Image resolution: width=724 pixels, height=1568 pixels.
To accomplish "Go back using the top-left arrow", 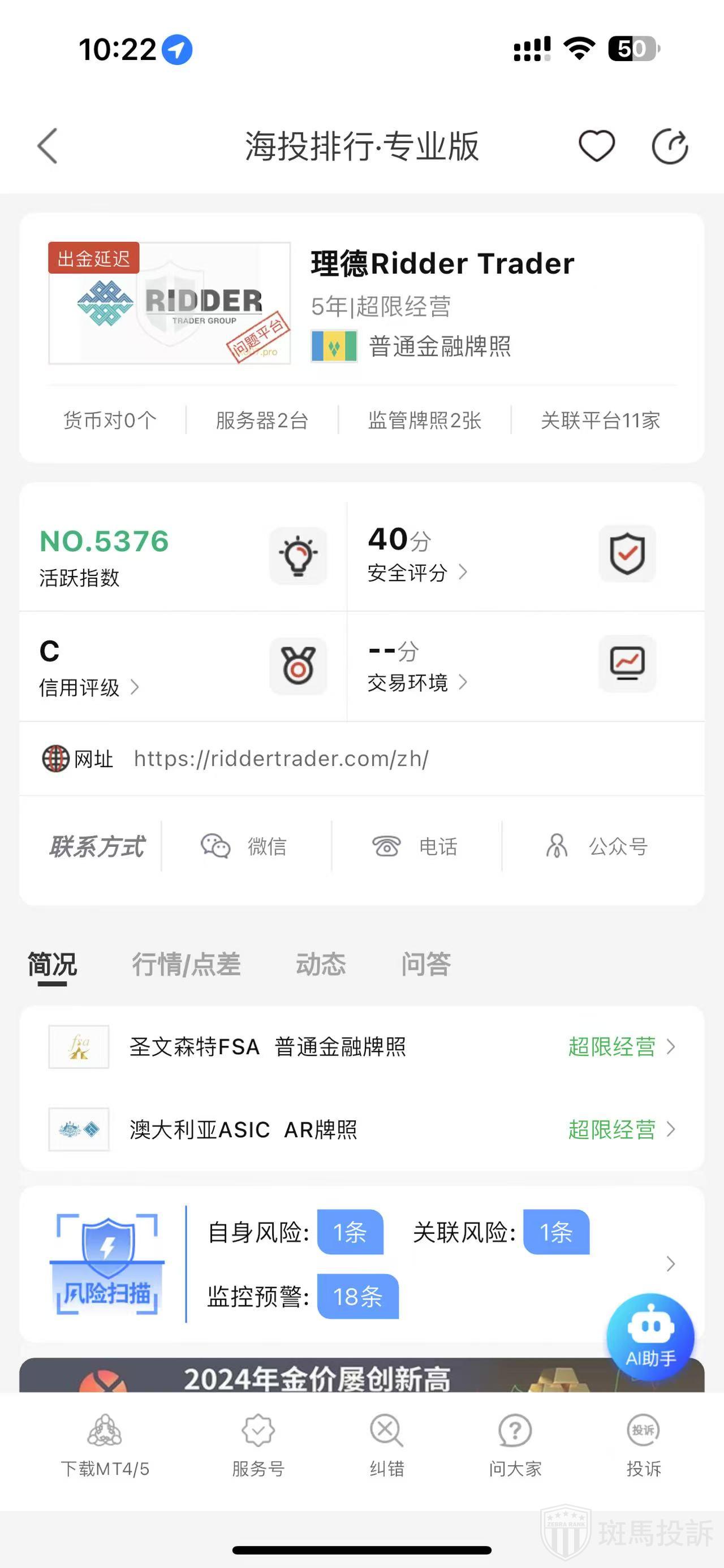I will tap(48, 146).
